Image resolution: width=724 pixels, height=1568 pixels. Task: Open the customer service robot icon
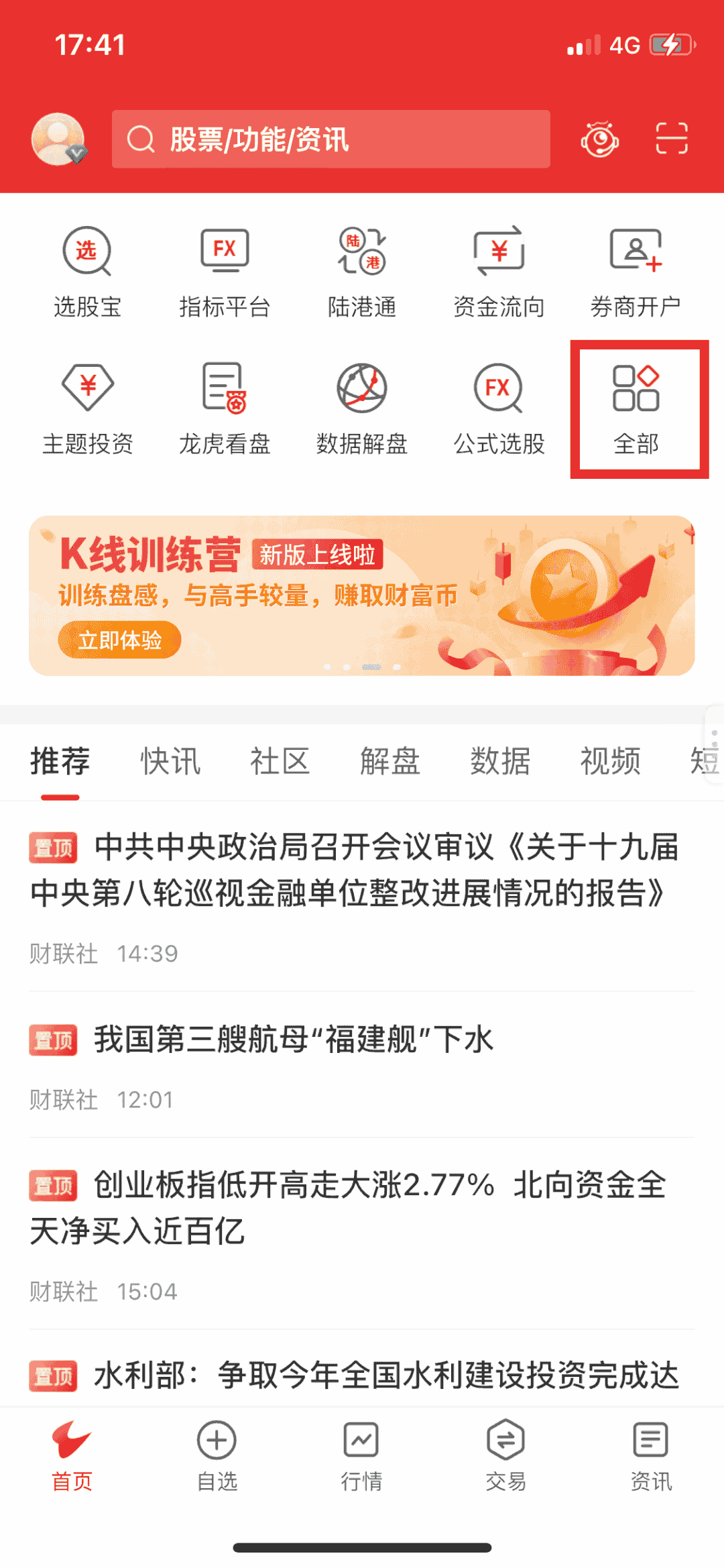pyautogui.click(x=599, y=139)
